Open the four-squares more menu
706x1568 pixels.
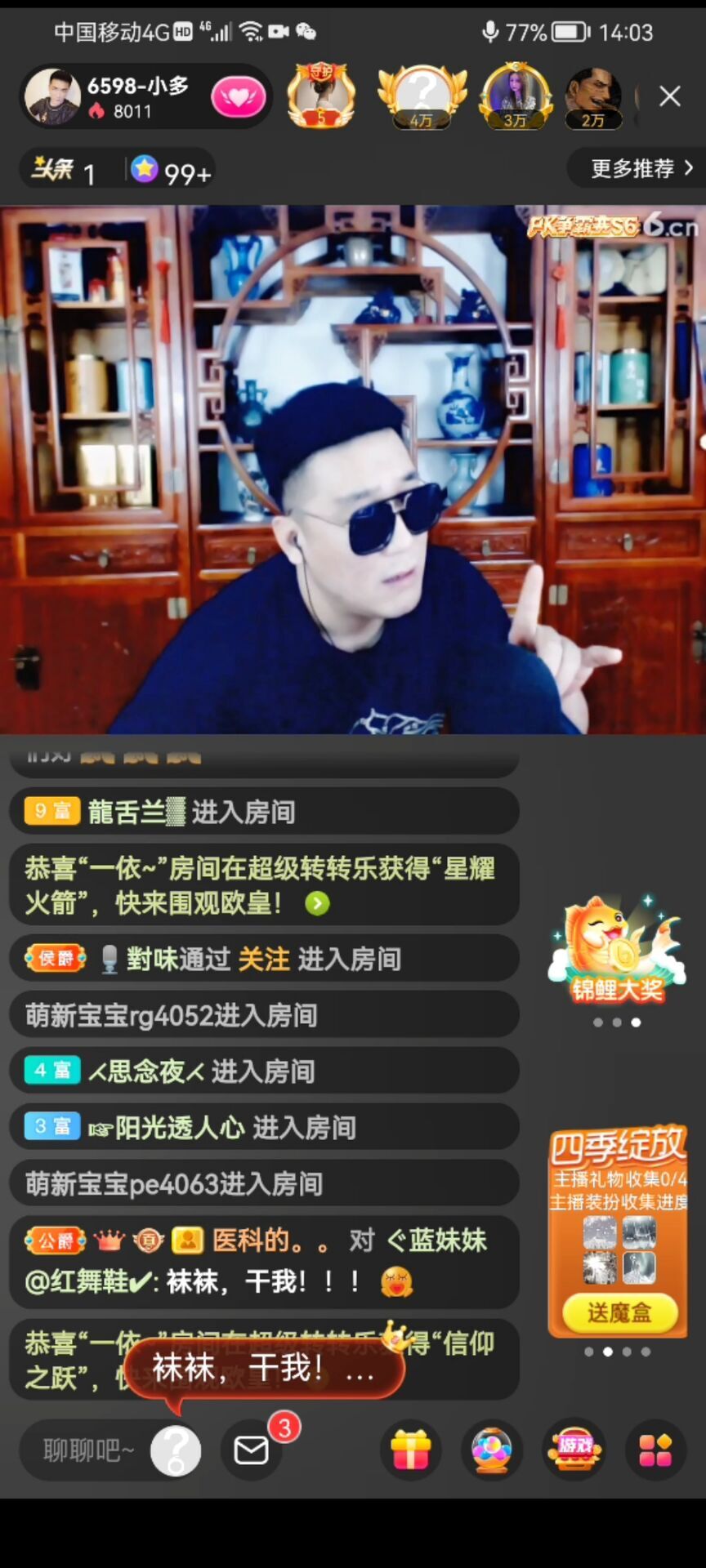point(655,1450)
